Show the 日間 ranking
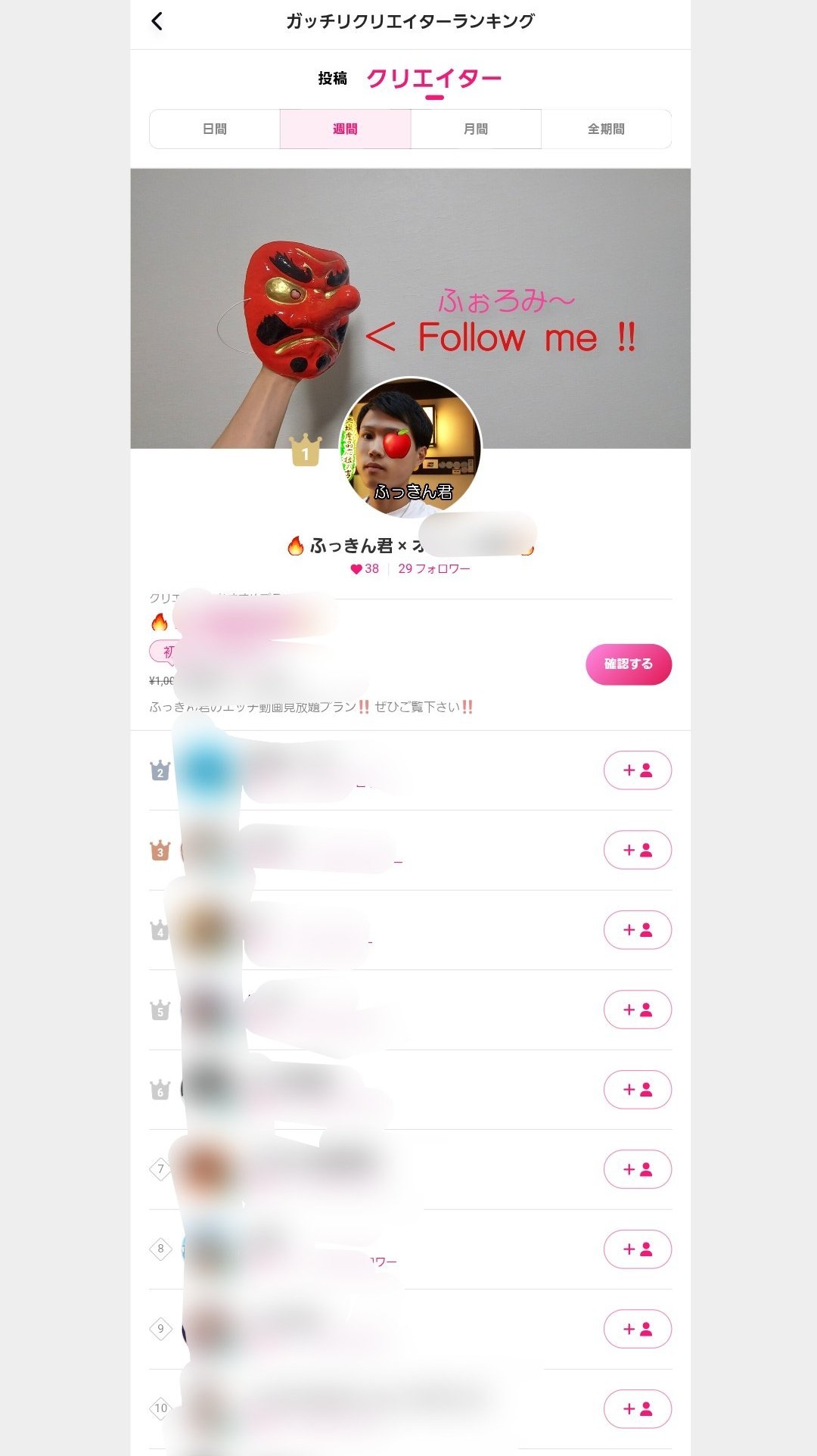Viewport: 817px width, 1456px height. click(x=215, y=129)
